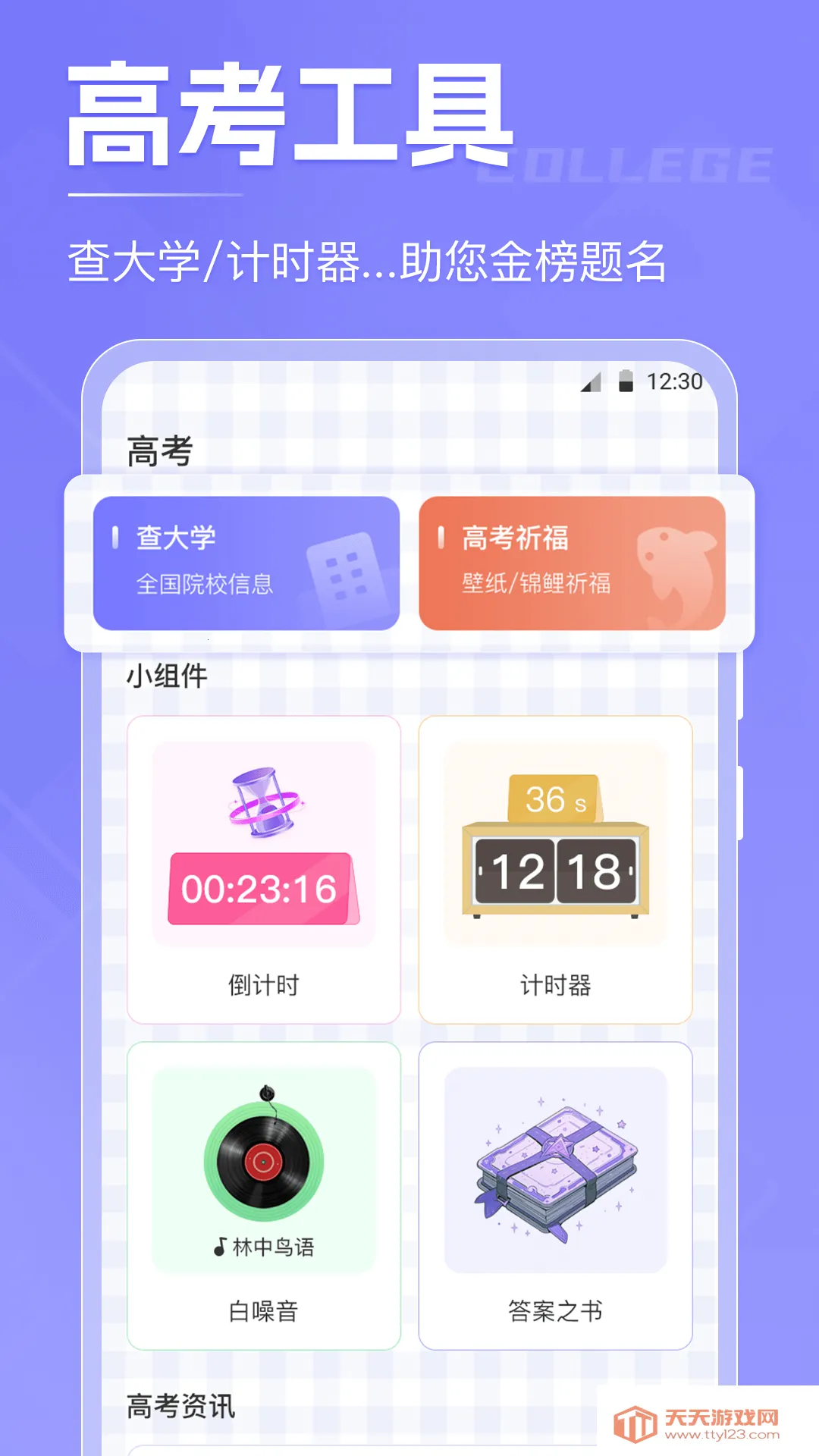Open the 查大学 college search card
Image resolution: width=819 pixels, height=1456 pixels.
pos(246,561)
